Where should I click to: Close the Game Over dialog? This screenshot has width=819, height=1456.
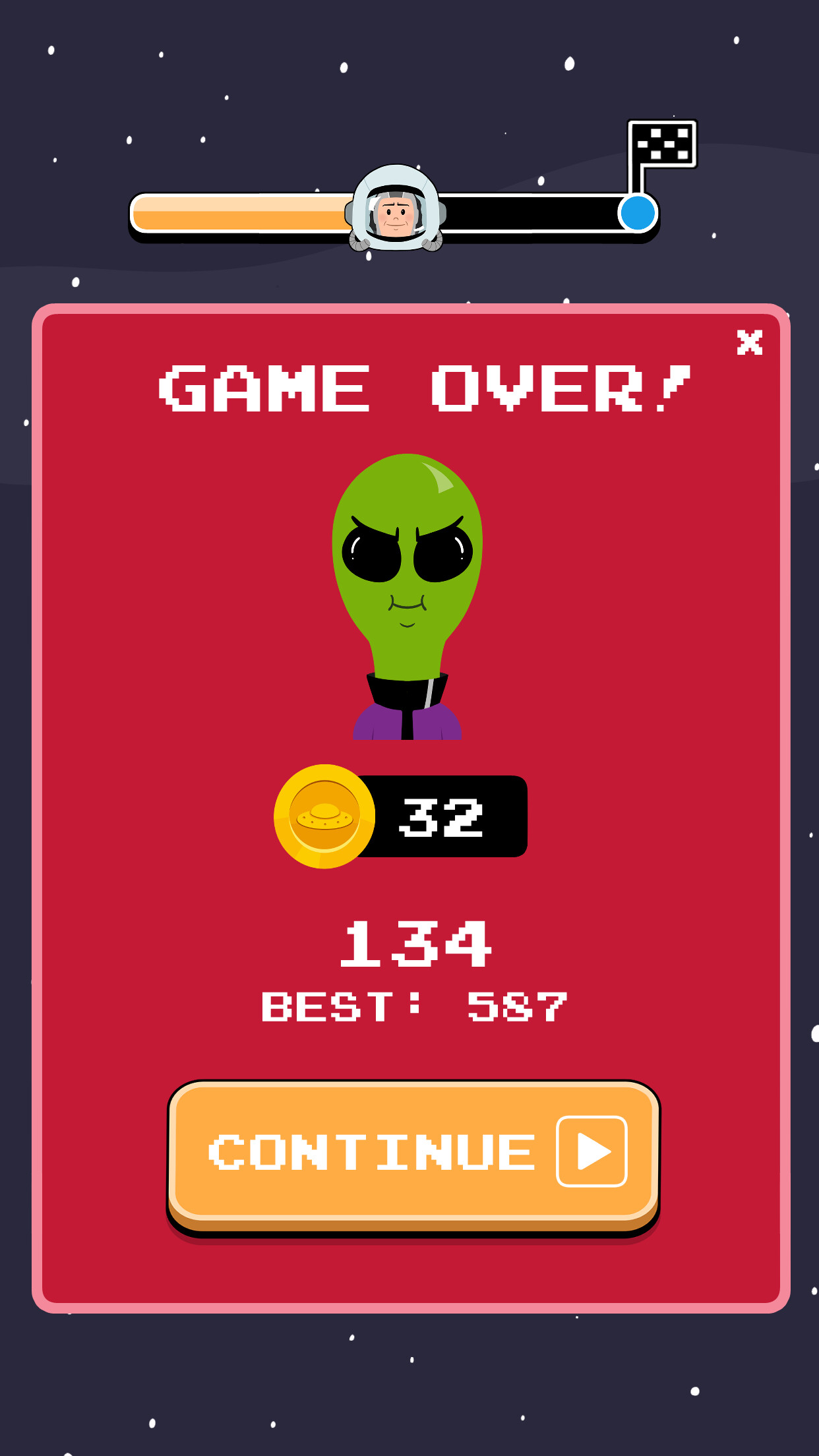pyautogui.click(x=749, y=342)
